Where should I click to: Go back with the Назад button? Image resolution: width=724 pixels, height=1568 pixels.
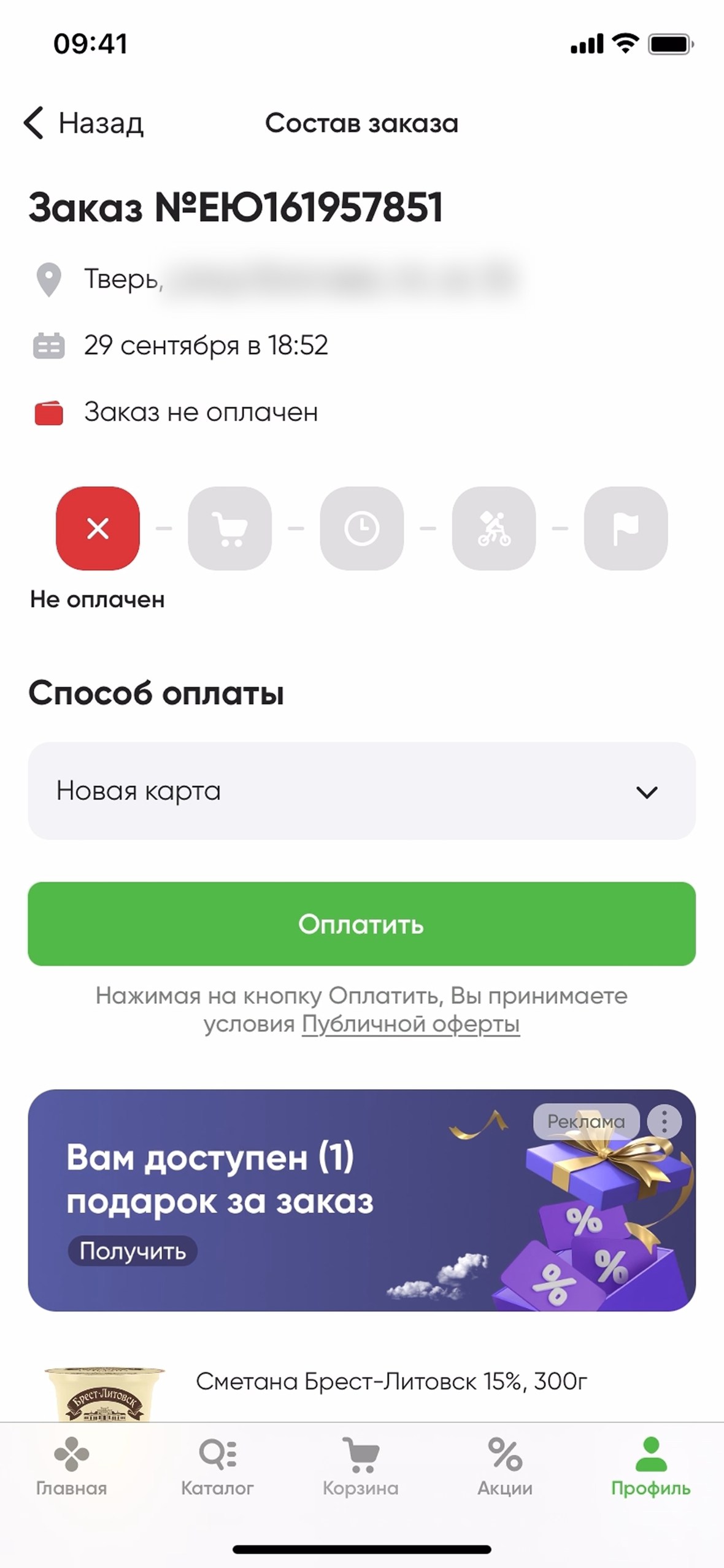click(83, 123)
